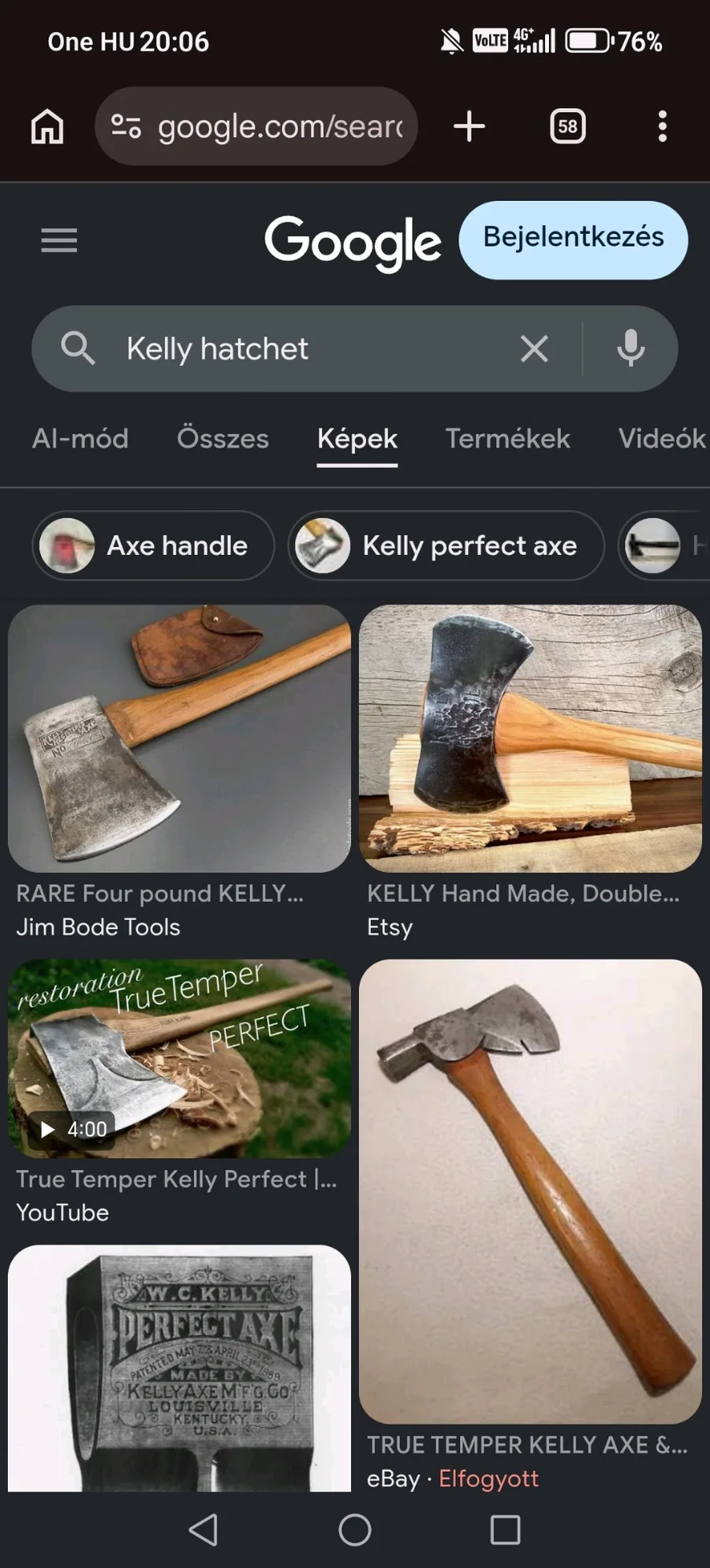Image resolution: width=710 pixels, height=1568 pixels.
Task: Open the browser overflow menu
Action: pos(662,126)
